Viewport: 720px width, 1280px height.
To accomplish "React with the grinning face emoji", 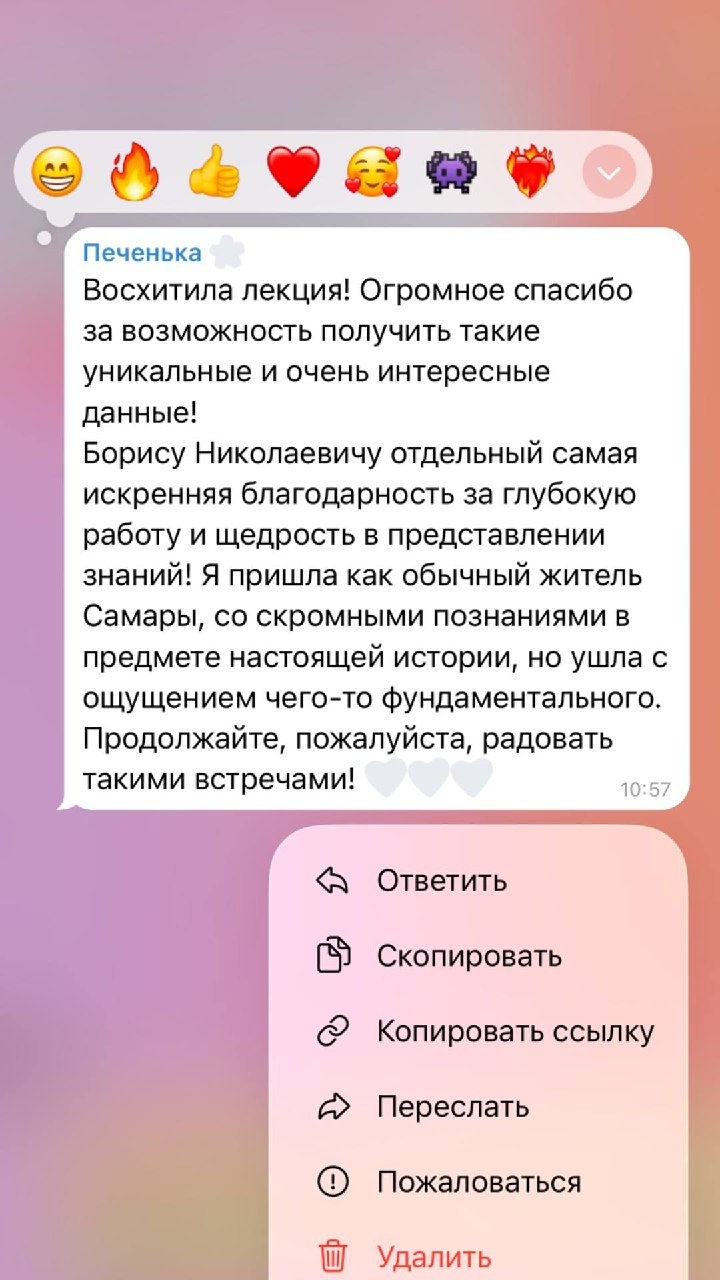I will click(x=57, y=172).
